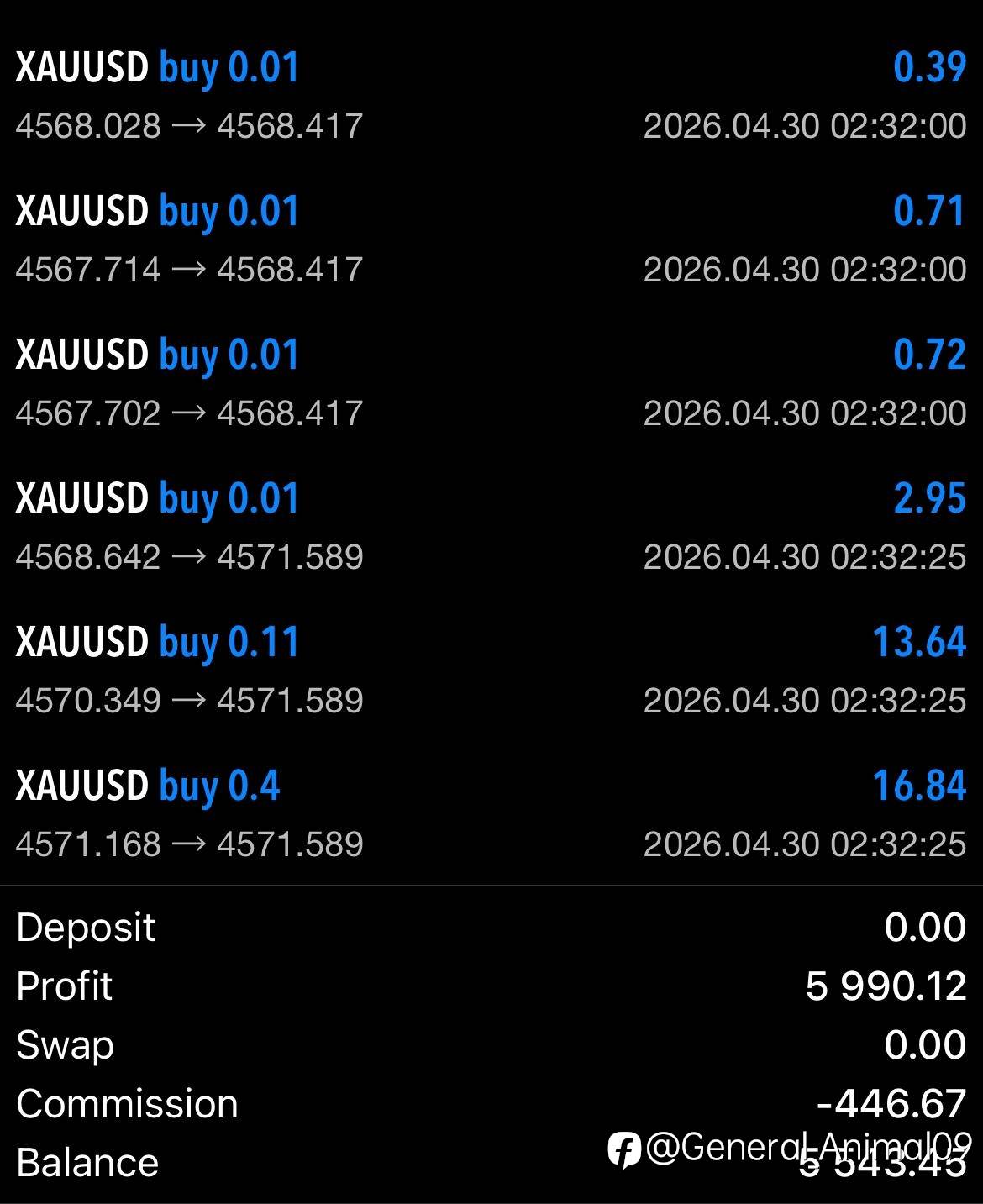The image size is (983, 1204).
Task: Open the trade entered at 4567.714
Action: (491, 239)
